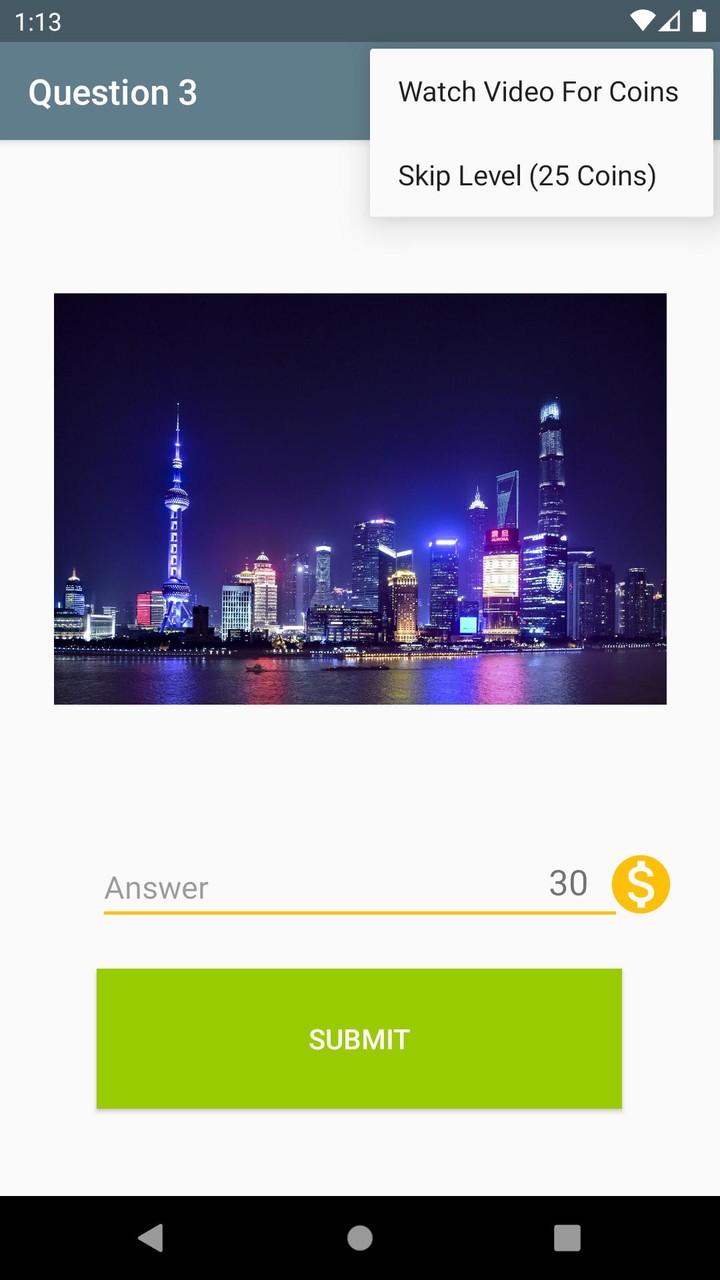Tap the Wi-Fi status icon
The image size is (720, 1280).
click(x=641, y=22)
